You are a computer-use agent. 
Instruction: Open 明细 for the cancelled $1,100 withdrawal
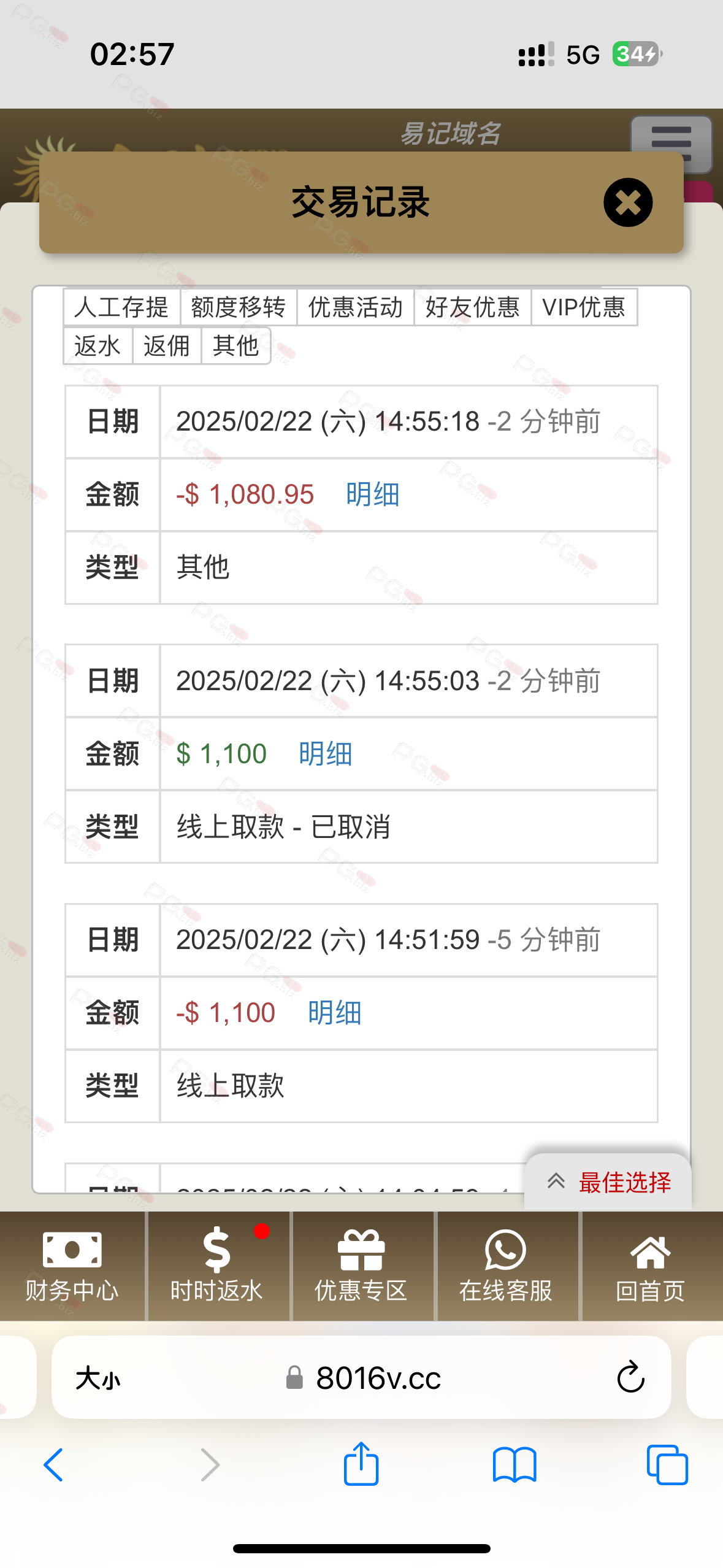pyautogui.click(x=326, y=754)
